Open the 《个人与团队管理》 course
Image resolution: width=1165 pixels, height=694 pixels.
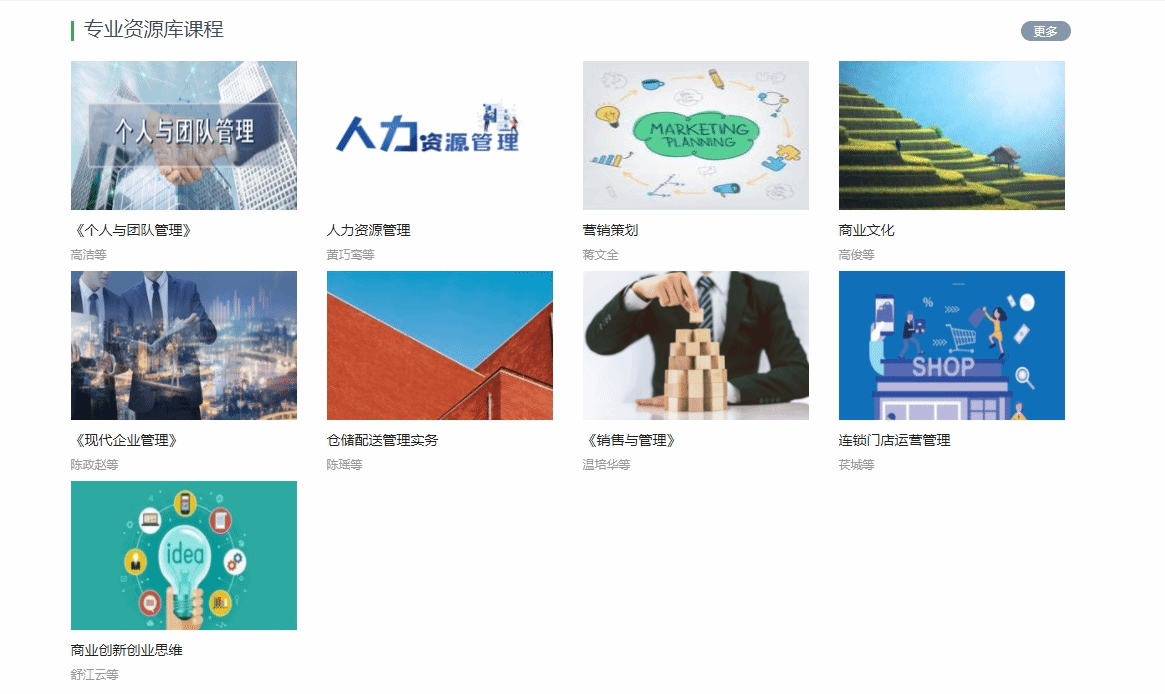pyautogui.click(x=183, y=135)
